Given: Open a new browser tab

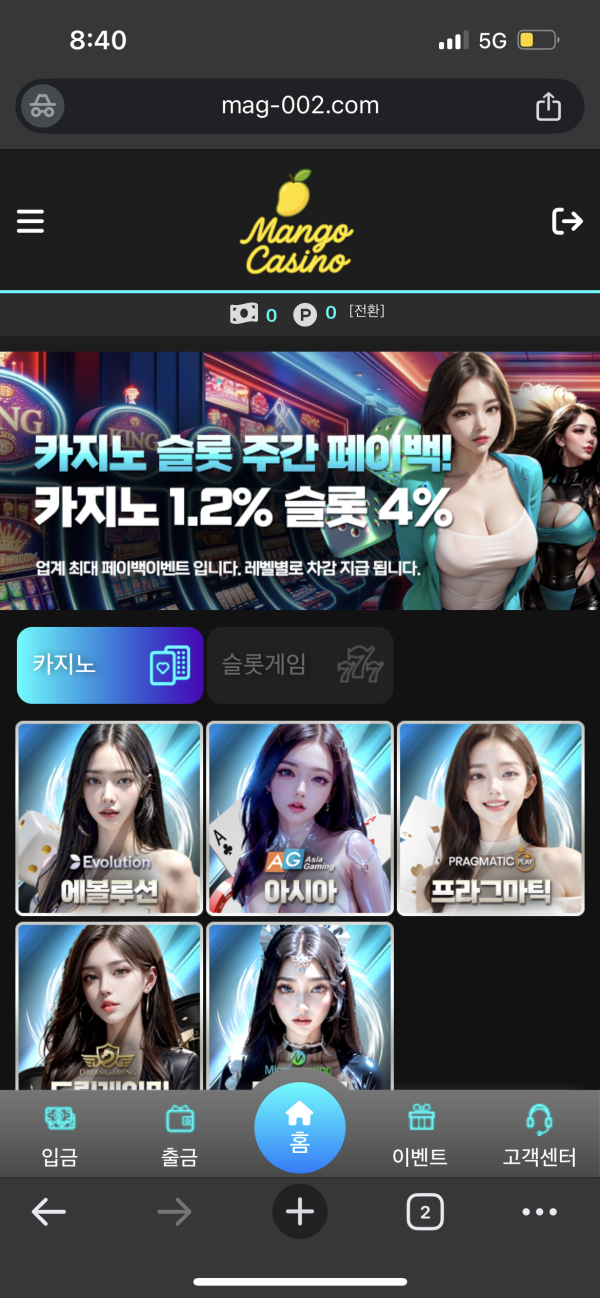Looking at the screenshot, I should click(300, 1212).
